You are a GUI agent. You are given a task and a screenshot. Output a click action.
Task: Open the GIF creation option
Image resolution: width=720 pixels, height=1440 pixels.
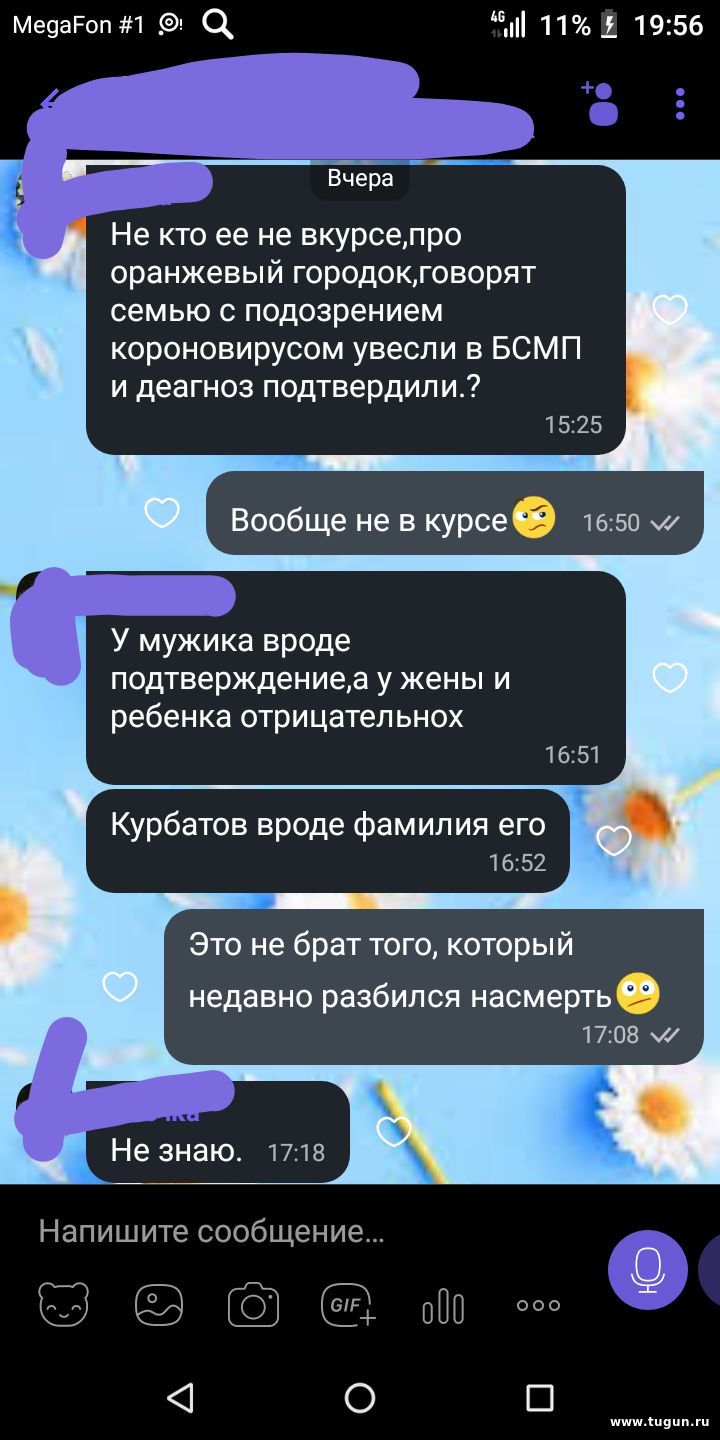(348, 1305)
